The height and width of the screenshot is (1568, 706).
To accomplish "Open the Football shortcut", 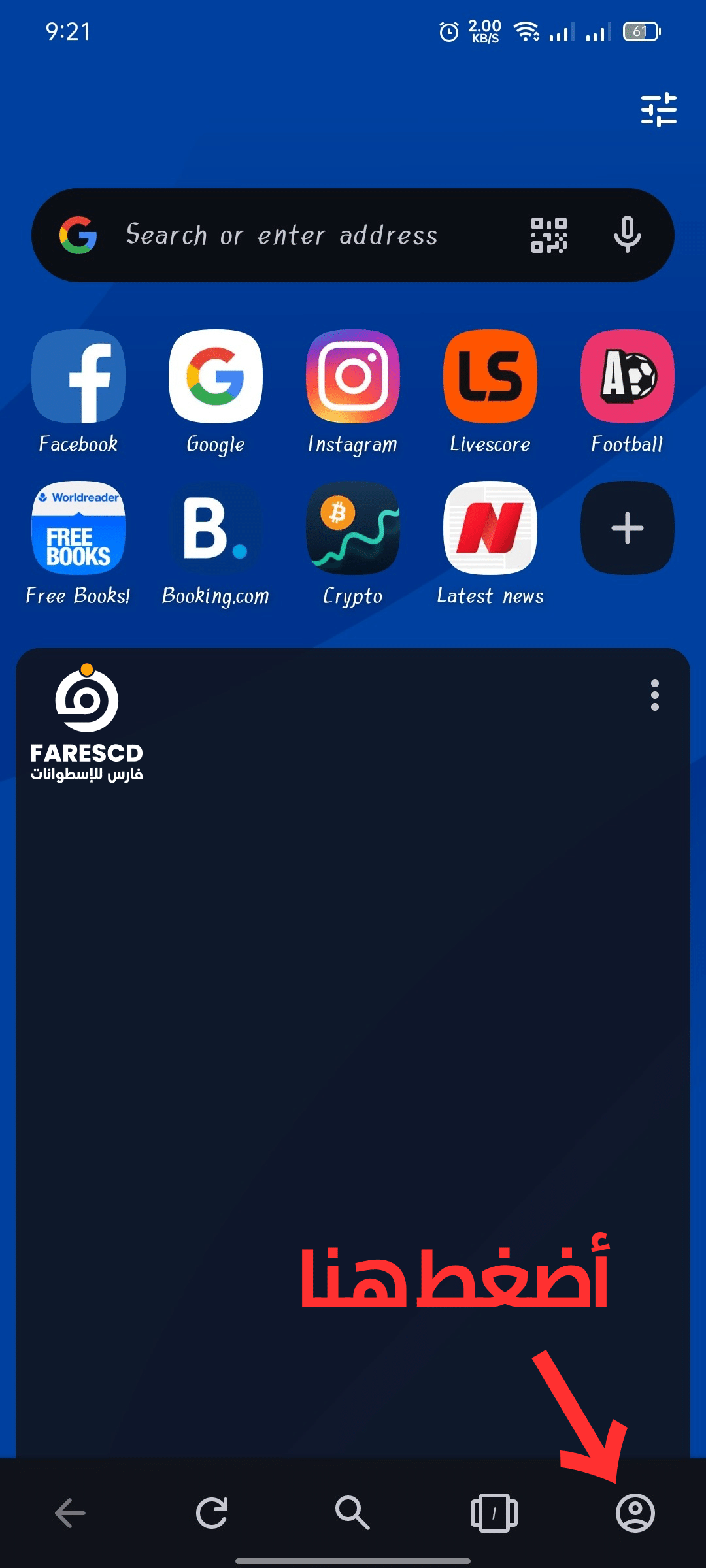I will point(628,392).
